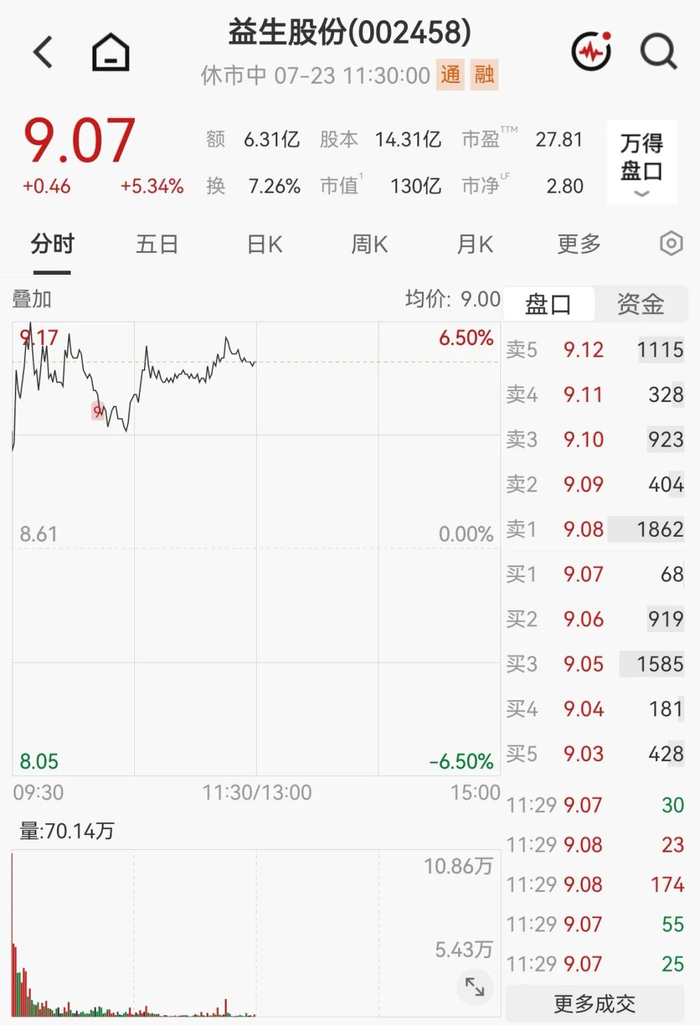
Task: Switch to the 五日 chart tab
Action: pyautogui.click(x=157, y=244)
